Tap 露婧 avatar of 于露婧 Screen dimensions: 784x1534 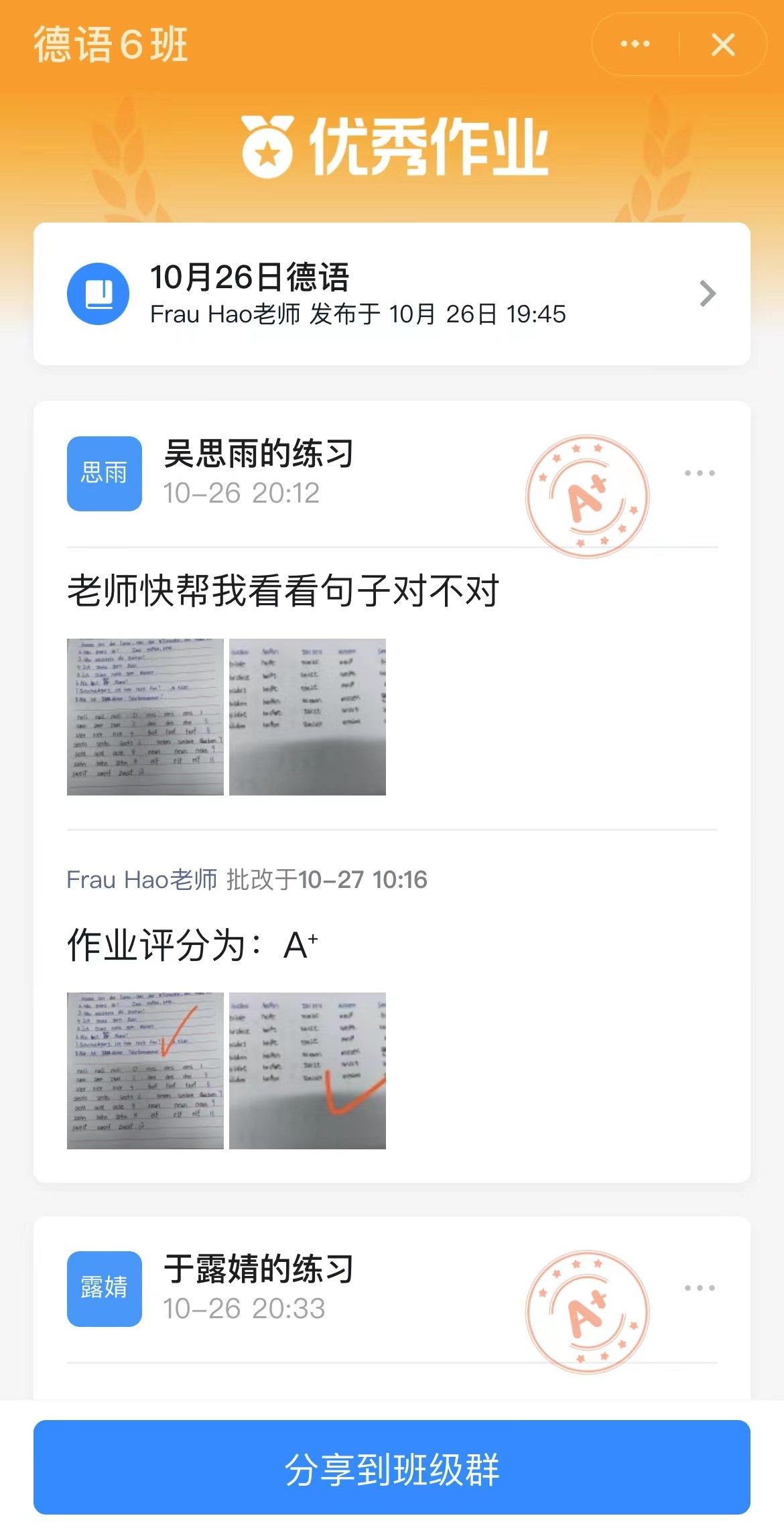pyautogui.click(x=105, y=1288)
